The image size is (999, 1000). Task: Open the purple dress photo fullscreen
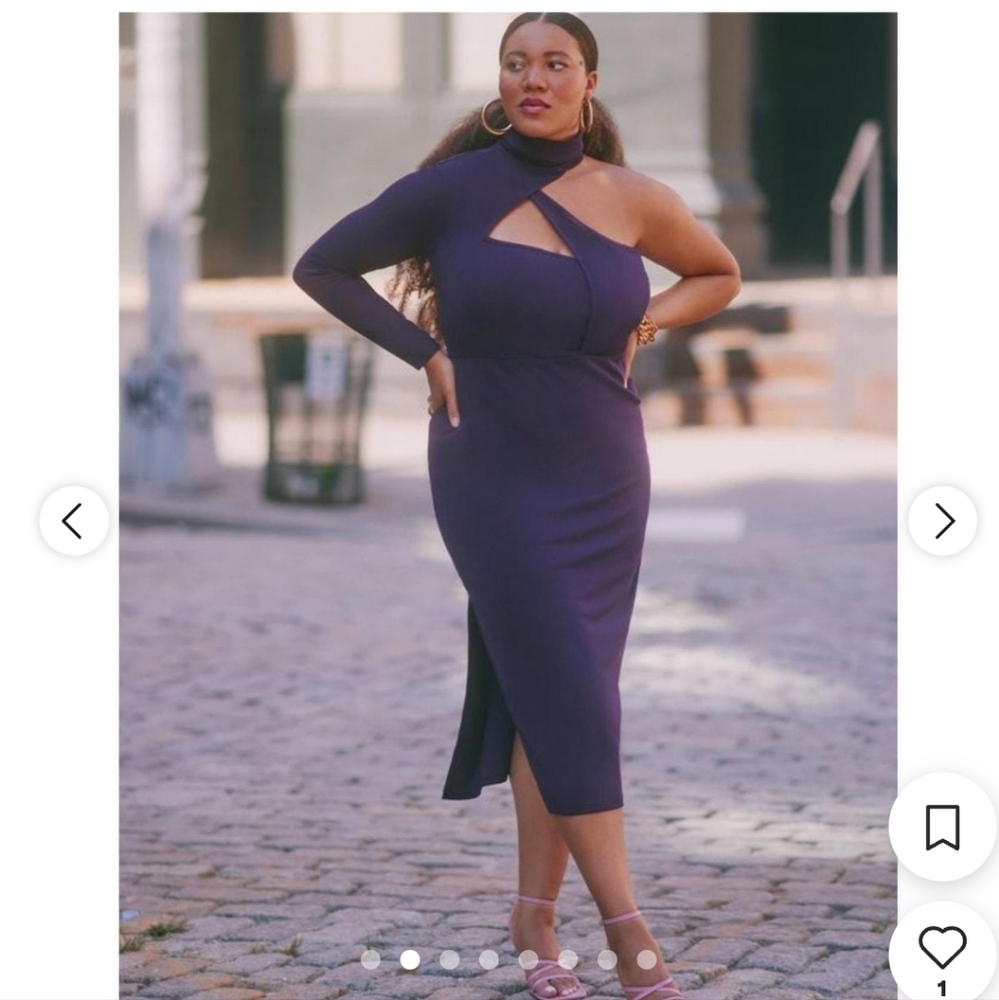tap(508, 506)
